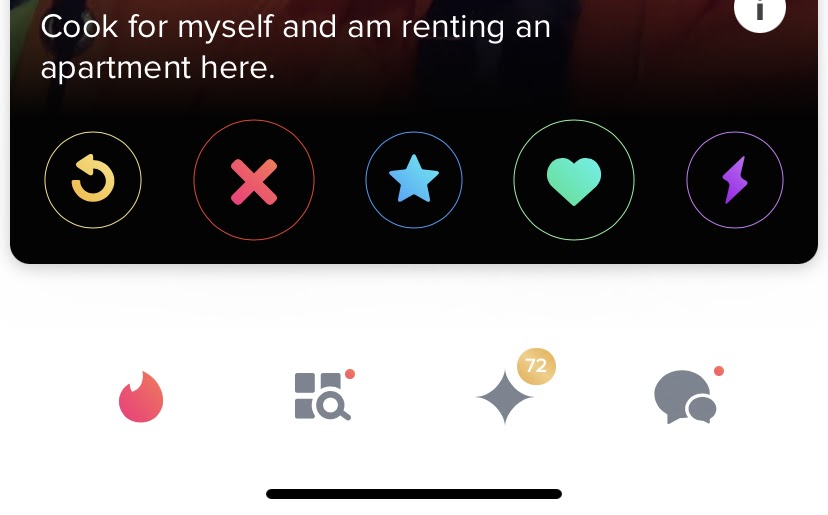This screenshot has height=515, width=828.
Task: Like this profile with the green heart
Action: [574, 181]
